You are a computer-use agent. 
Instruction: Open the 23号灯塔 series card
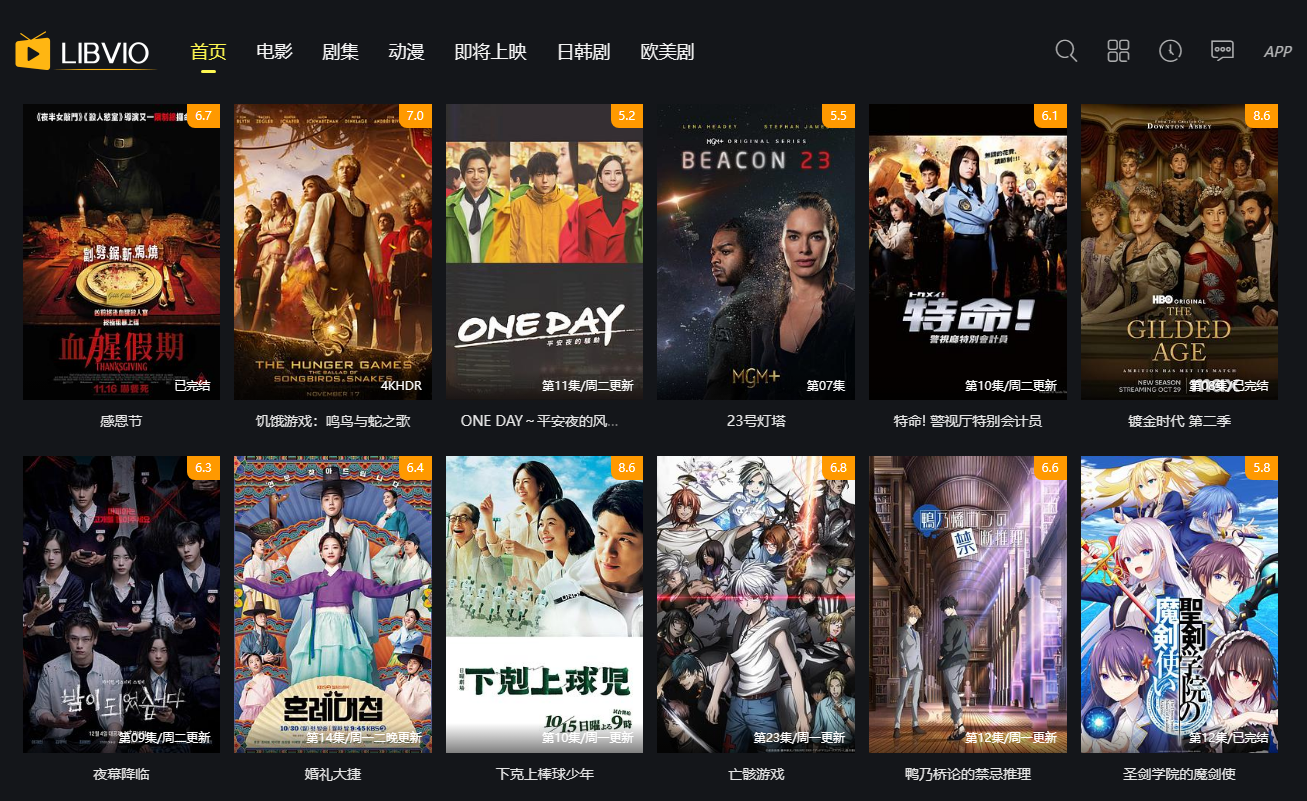(x=756, y=252)
